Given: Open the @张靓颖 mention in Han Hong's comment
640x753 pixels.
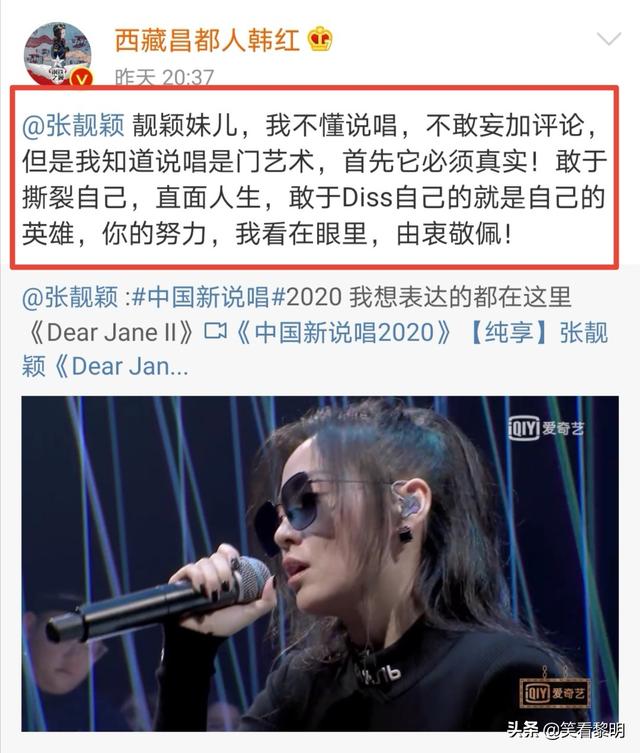Looking at the screenshot, I should coord(72,126).
